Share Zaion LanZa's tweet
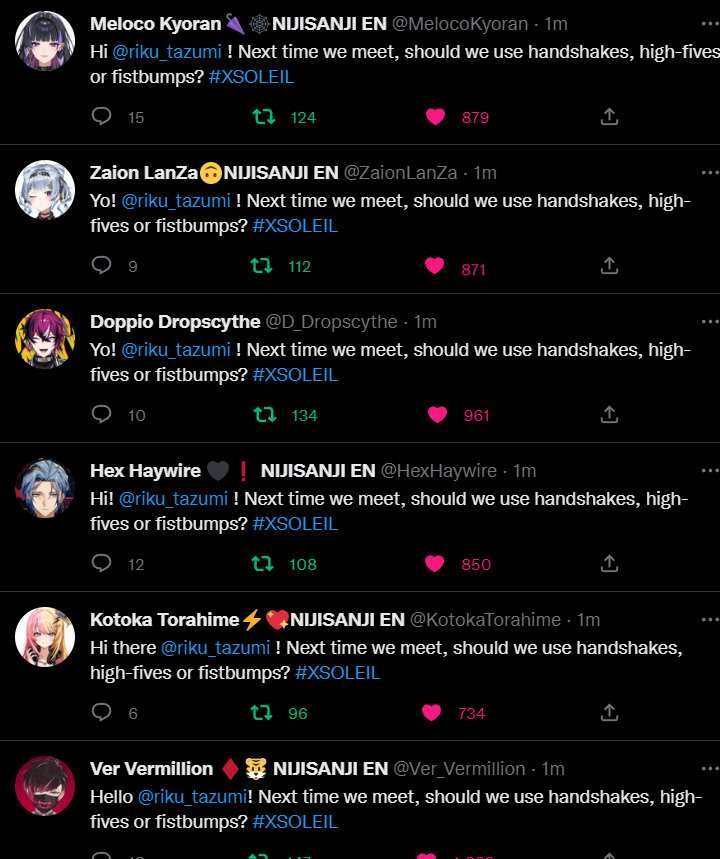The image size is (720, 859). (609, 266)
